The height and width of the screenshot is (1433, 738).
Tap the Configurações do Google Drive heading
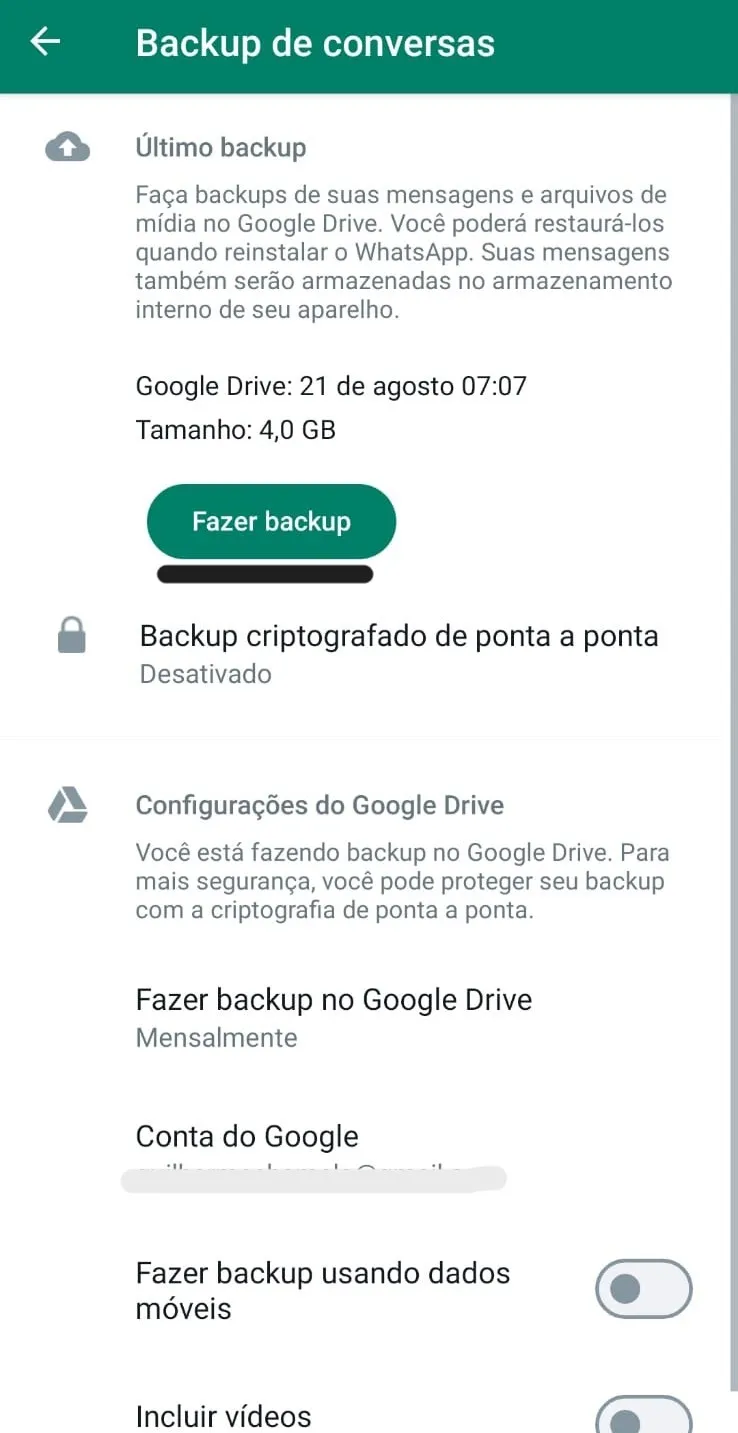319,804
